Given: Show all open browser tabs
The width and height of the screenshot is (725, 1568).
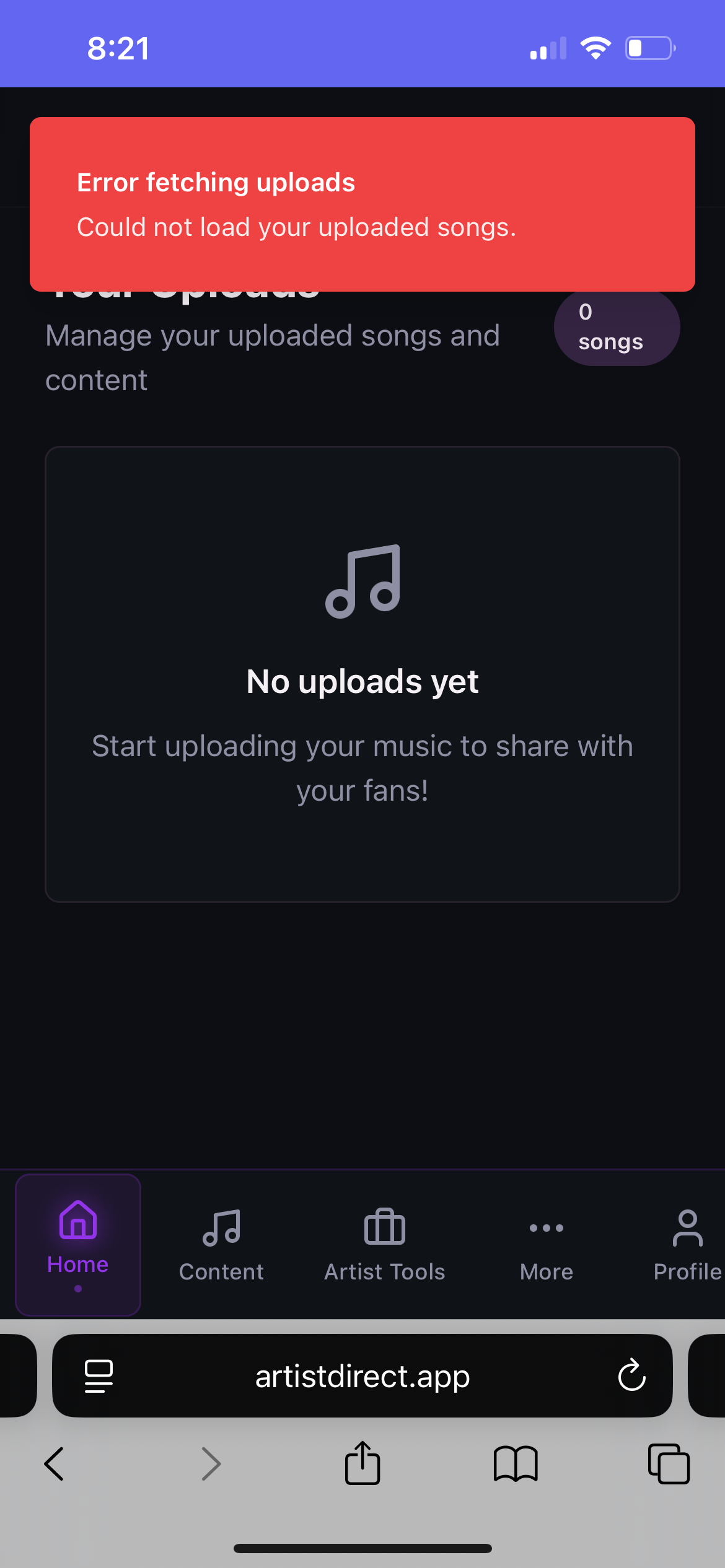Looking at the screenshot, I should pyautogui.click(x=669, y=1464).
